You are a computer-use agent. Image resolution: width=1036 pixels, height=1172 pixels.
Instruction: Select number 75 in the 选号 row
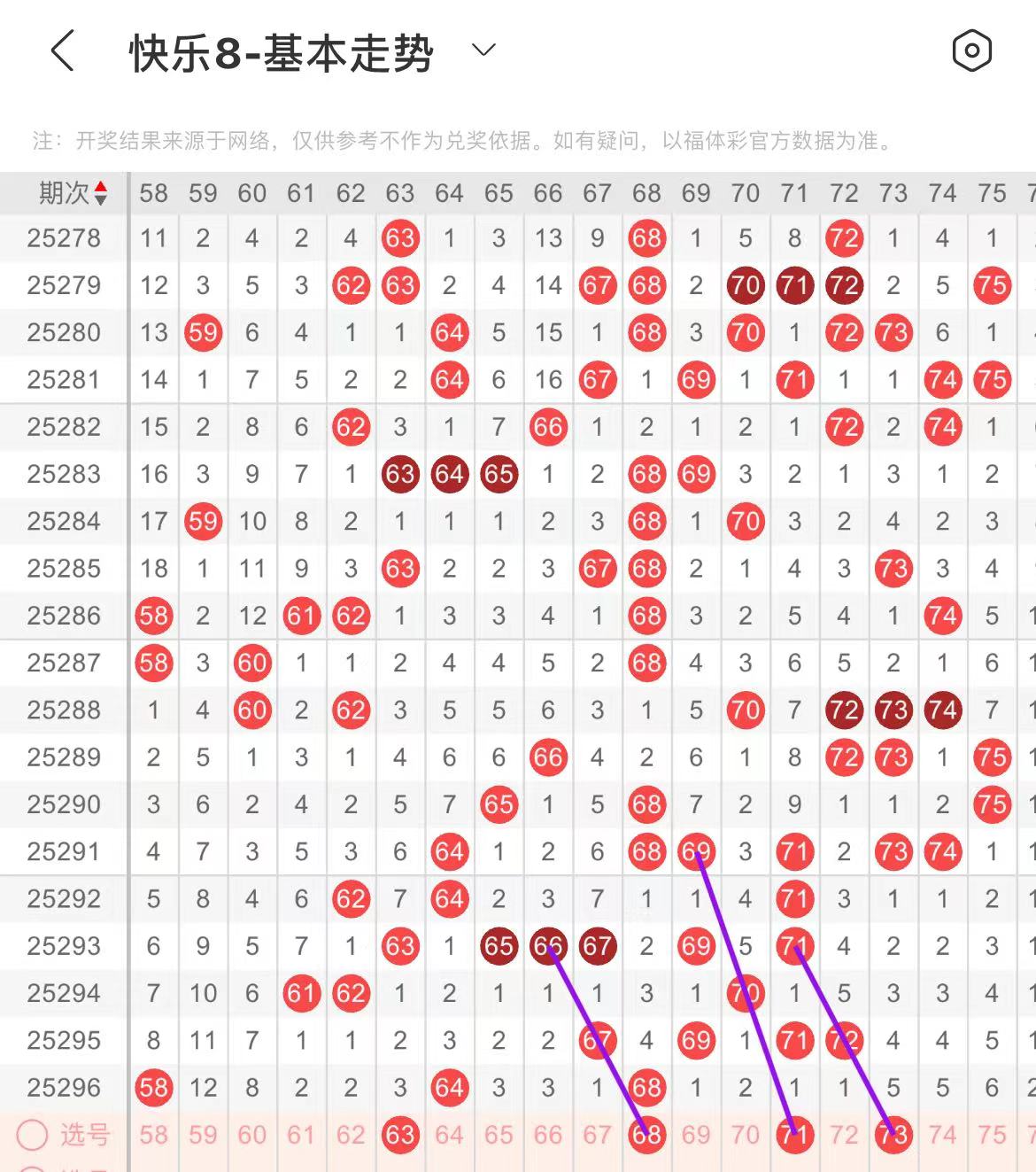point(992,1135)
